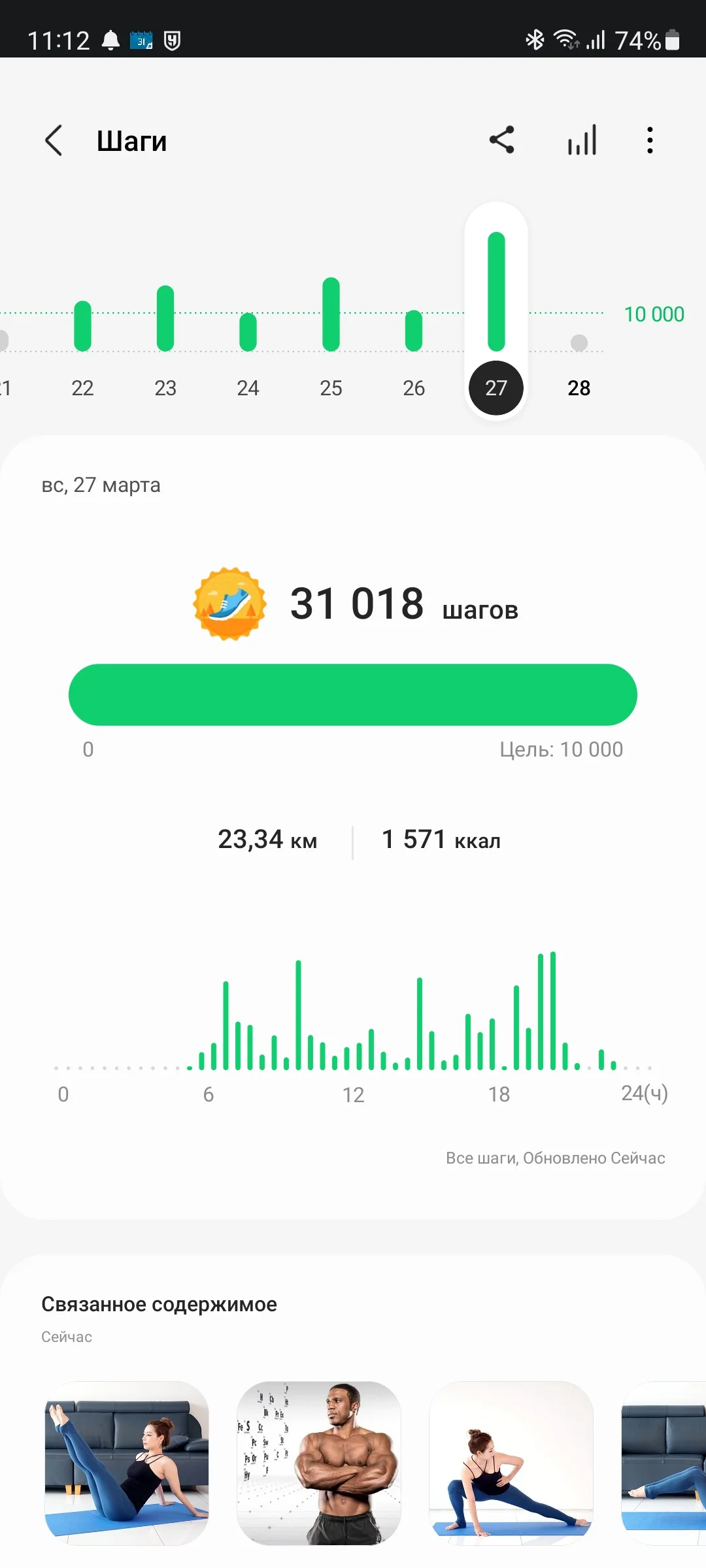Tap the back arrow next to Шаги
The height and width of the screenshot is (1568, 706).
[x=54, y=140]
